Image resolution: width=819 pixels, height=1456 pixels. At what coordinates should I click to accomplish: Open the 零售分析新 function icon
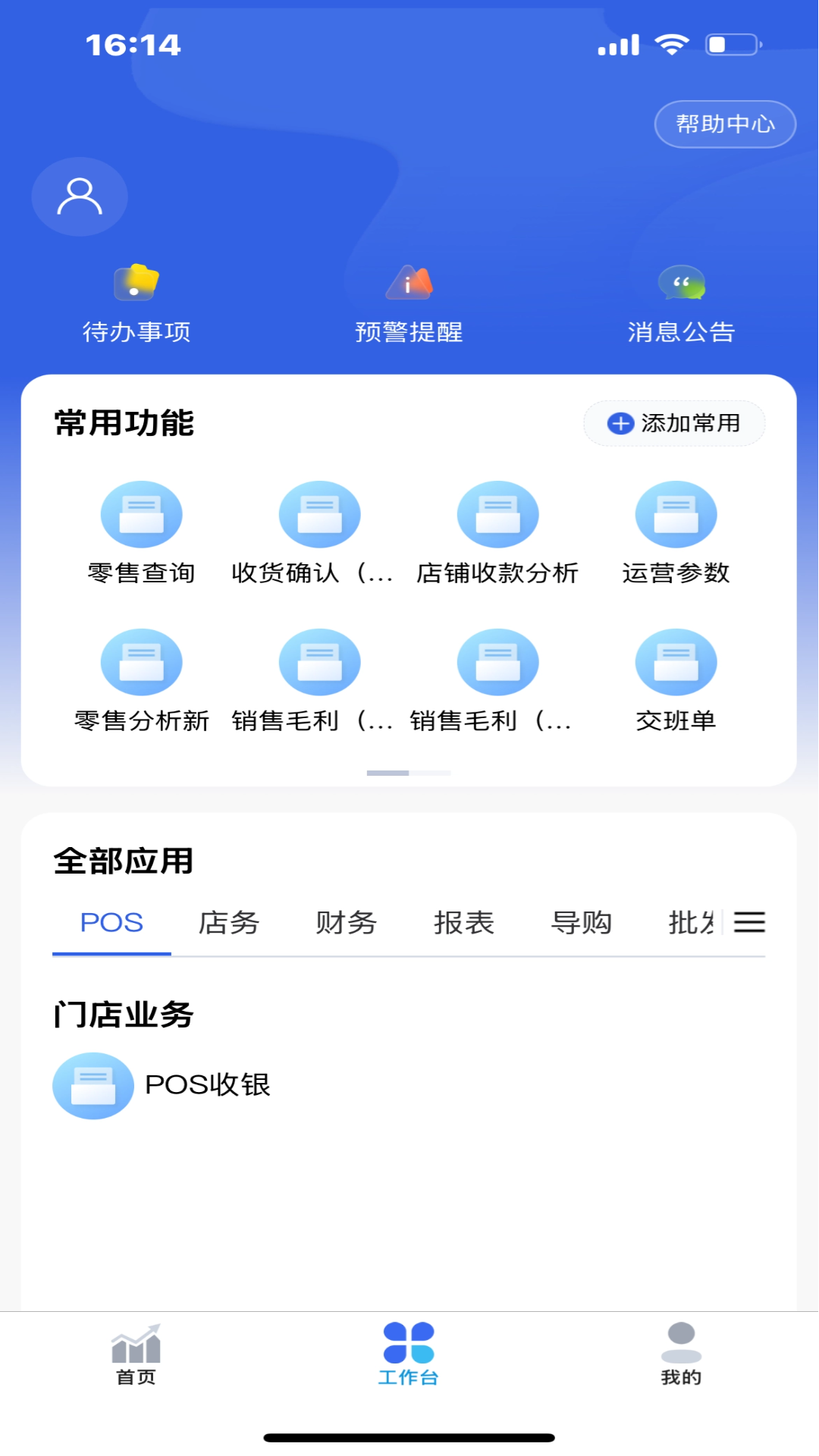(143, 661)
